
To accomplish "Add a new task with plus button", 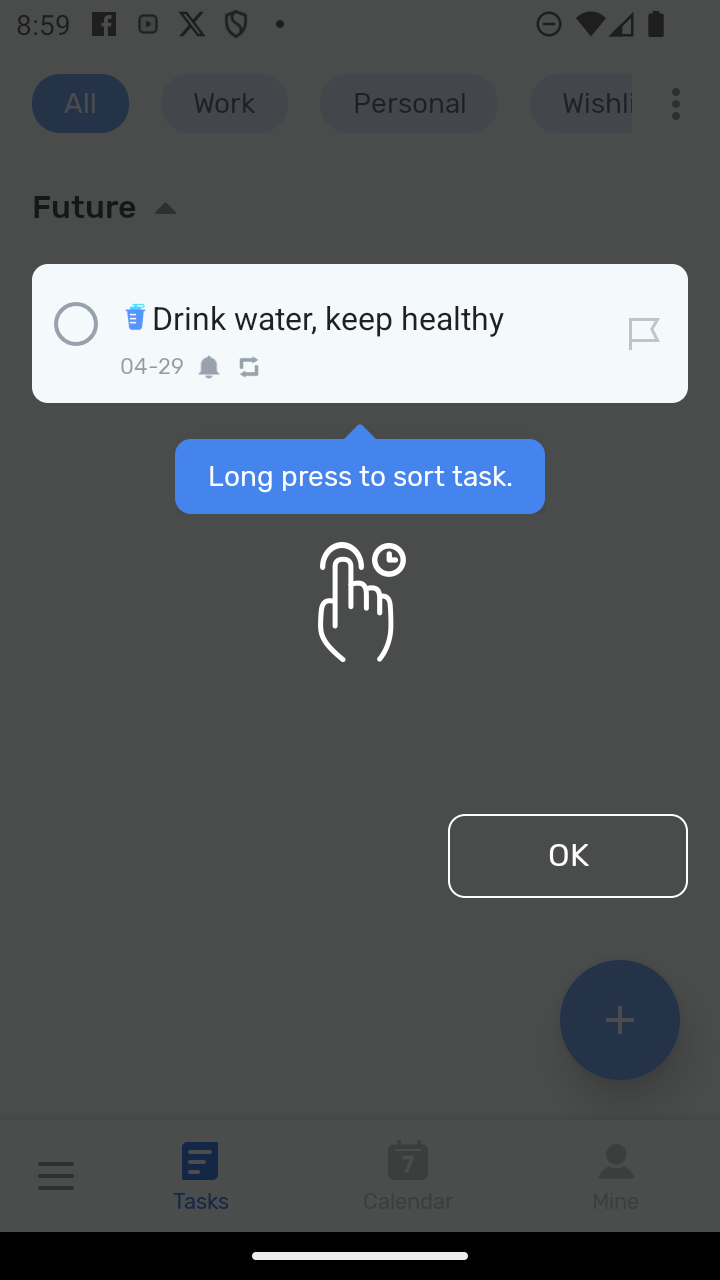I will 620,1020.
